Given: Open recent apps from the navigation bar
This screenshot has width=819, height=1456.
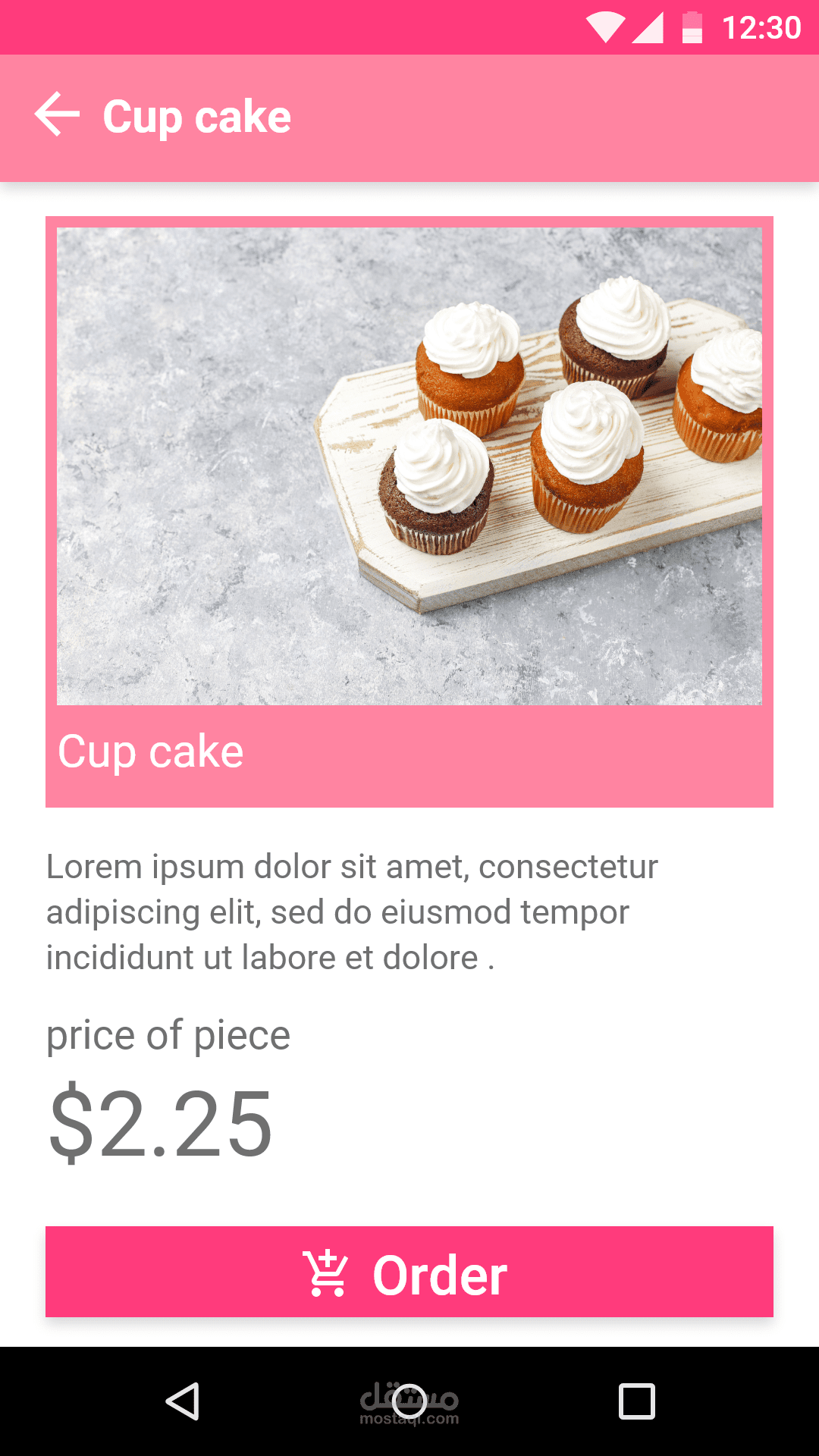Looking at the screenshot, I should coord(636,1401).
